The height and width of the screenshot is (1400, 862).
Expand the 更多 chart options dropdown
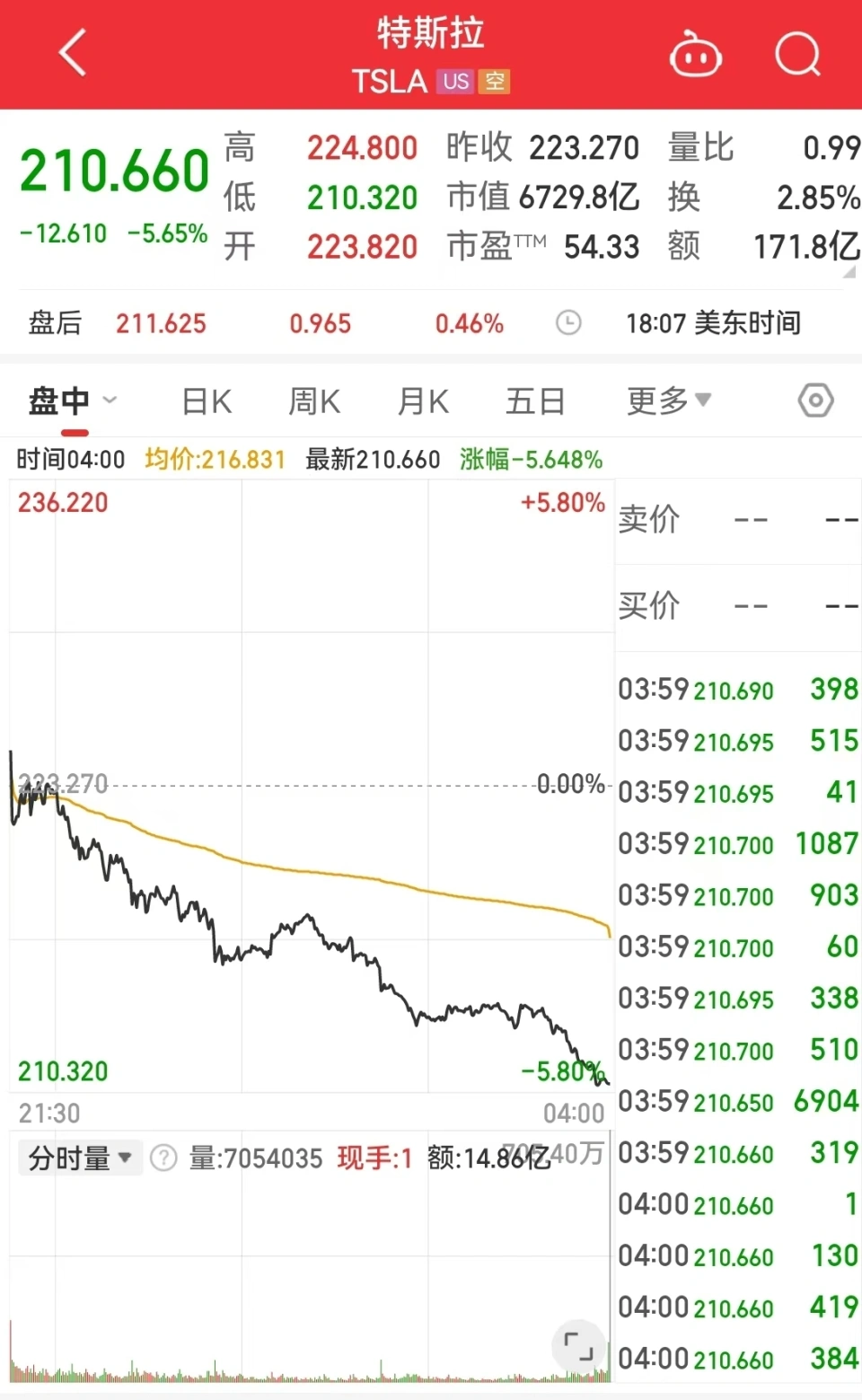point(668,401)
